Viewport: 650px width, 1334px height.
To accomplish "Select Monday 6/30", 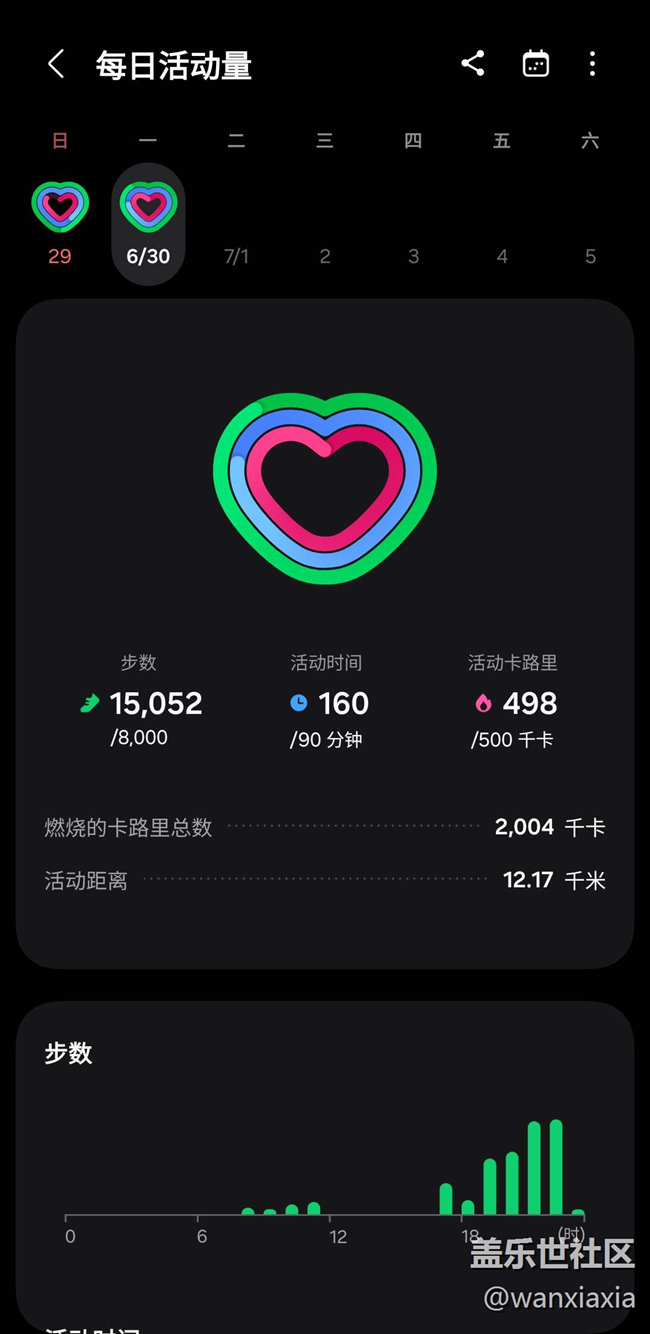I will coord(148,224).
